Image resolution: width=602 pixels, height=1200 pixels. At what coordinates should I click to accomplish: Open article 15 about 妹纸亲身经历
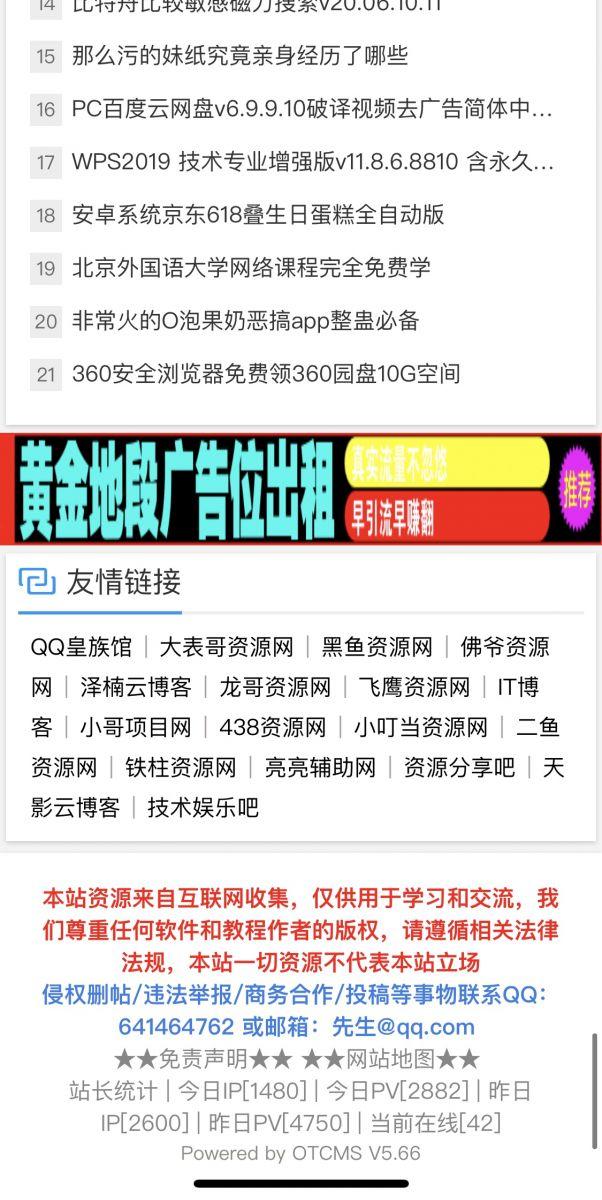point(240,56)
